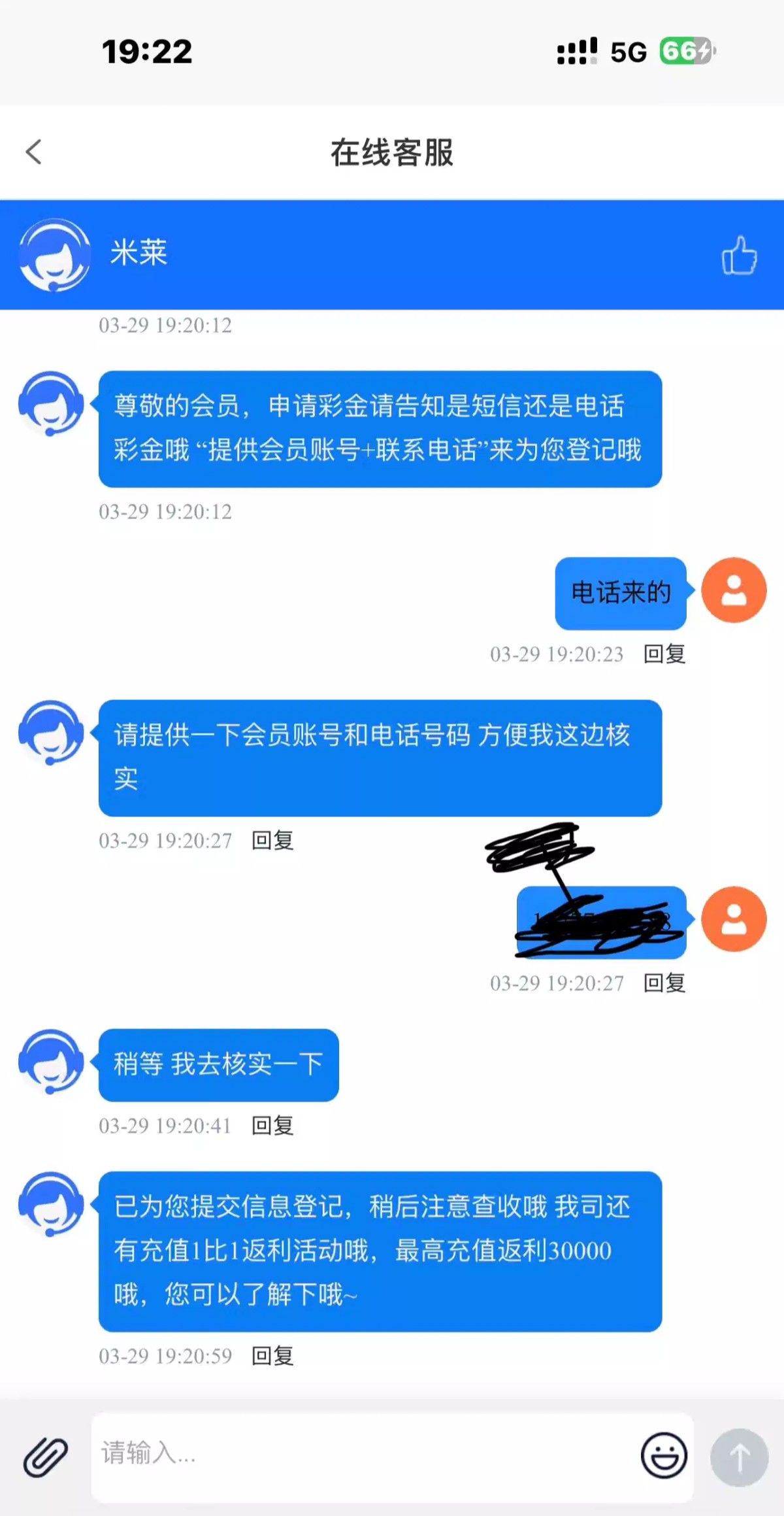Screen dimensions: 784x1516
Task: Tap 回复 under the scribbled-out message
Action: [x=664, y=983]
